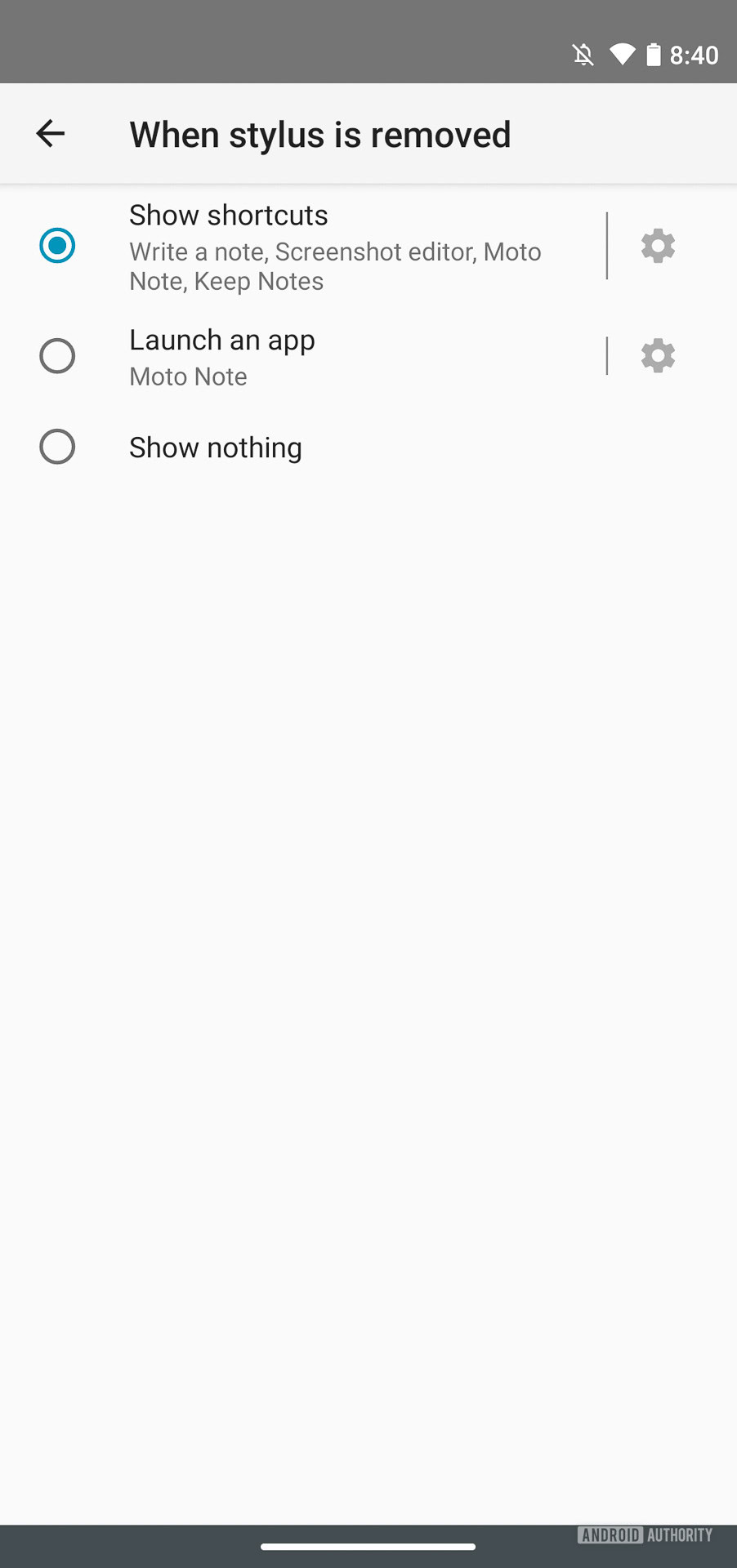Open settings gear for Launch an app
The image size is (737, 1568).
pyautogui.click(x=658, y=356)
